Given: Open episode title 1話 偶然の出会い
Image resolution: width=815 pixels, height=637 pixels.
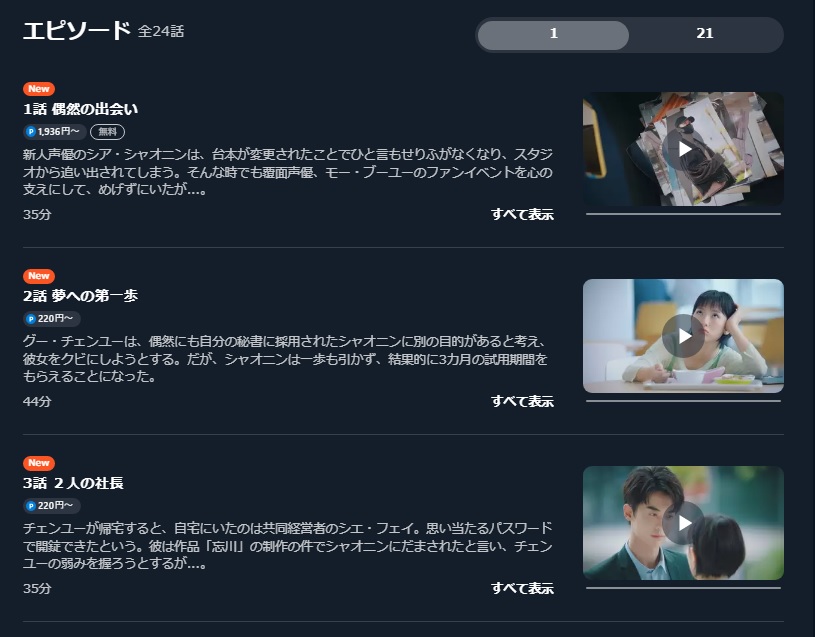Looking at the screenshot, I should (x=80, y=109).
